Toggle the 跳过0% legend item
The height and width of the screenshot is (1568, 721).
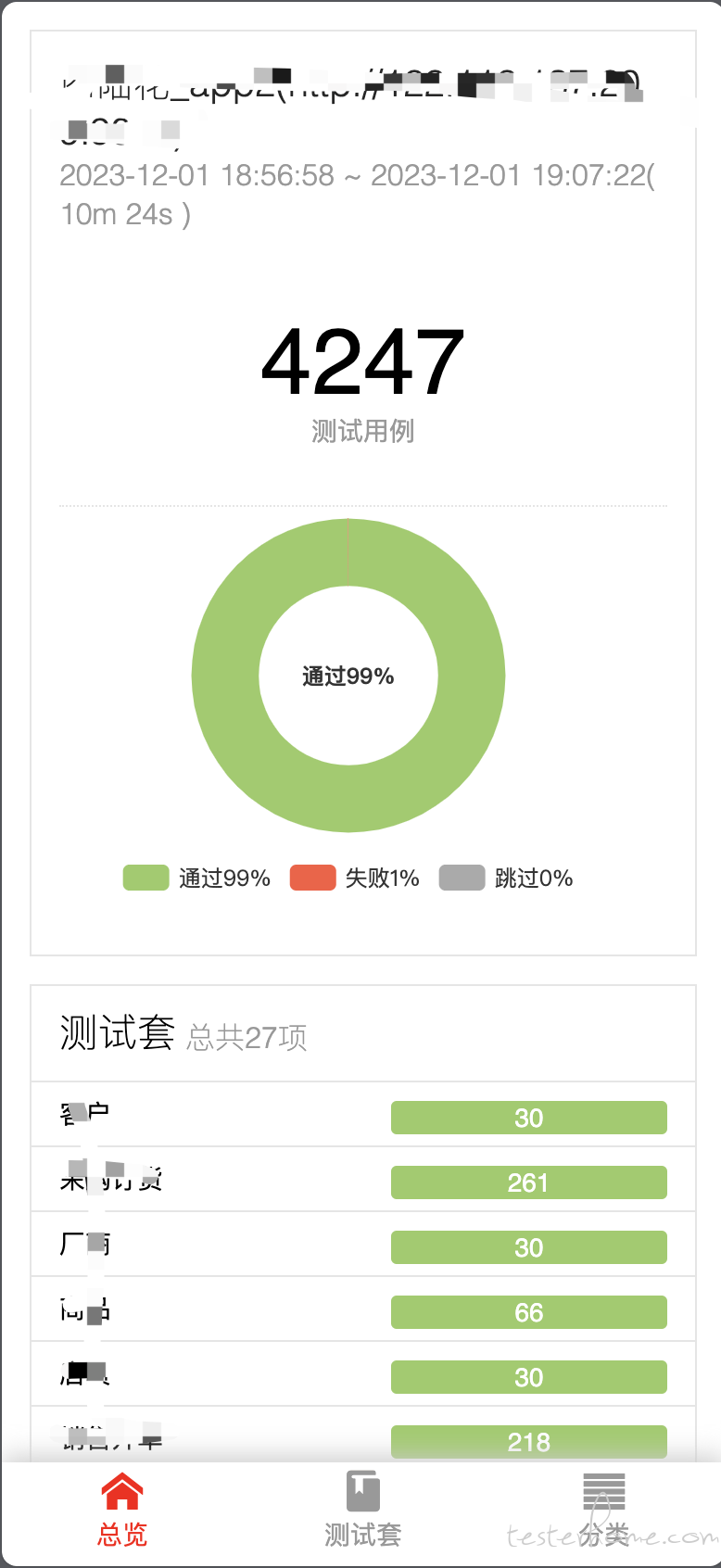click(506, 879)
